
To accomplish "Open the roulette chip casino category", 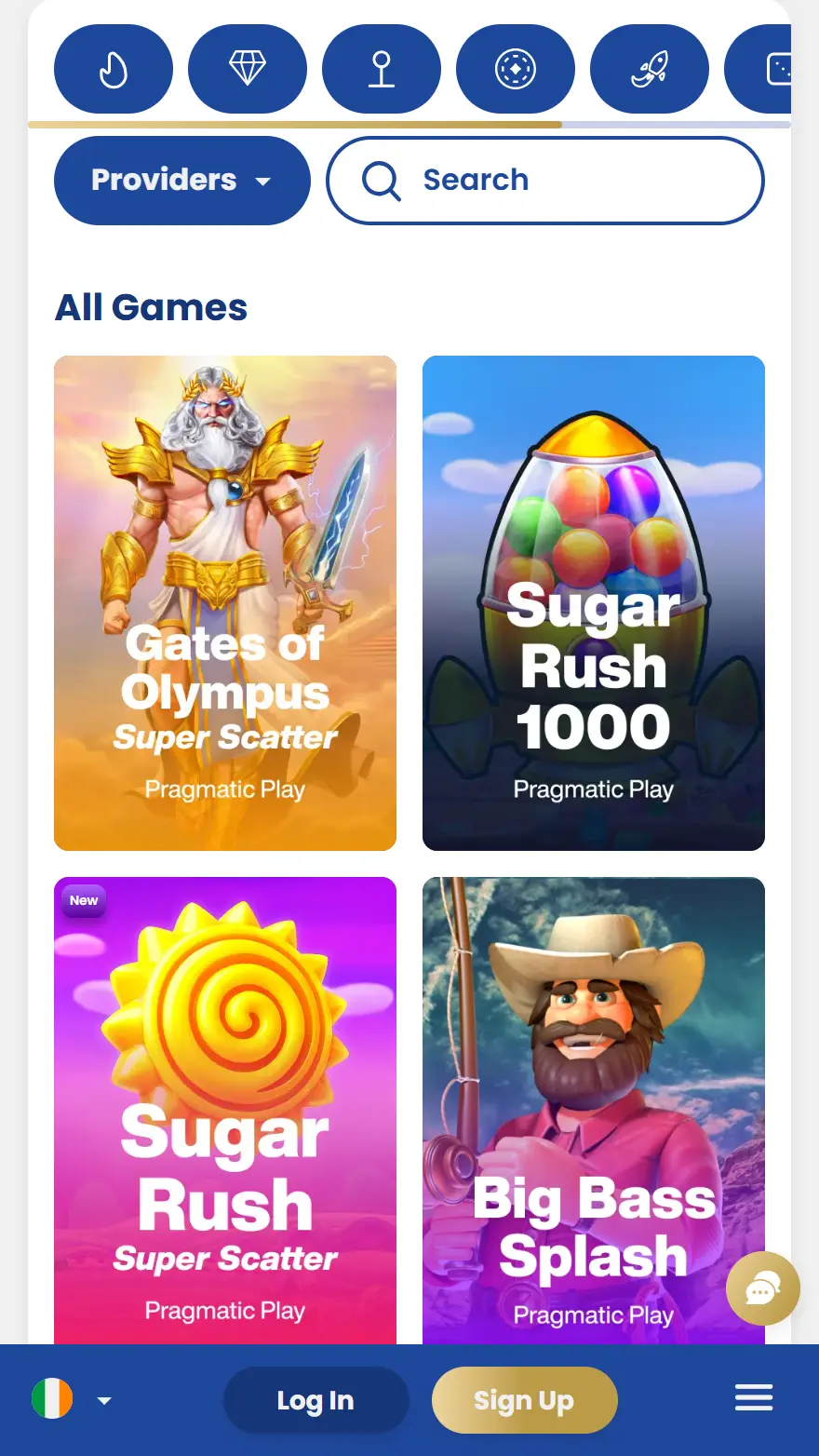I will coord(516,69).
